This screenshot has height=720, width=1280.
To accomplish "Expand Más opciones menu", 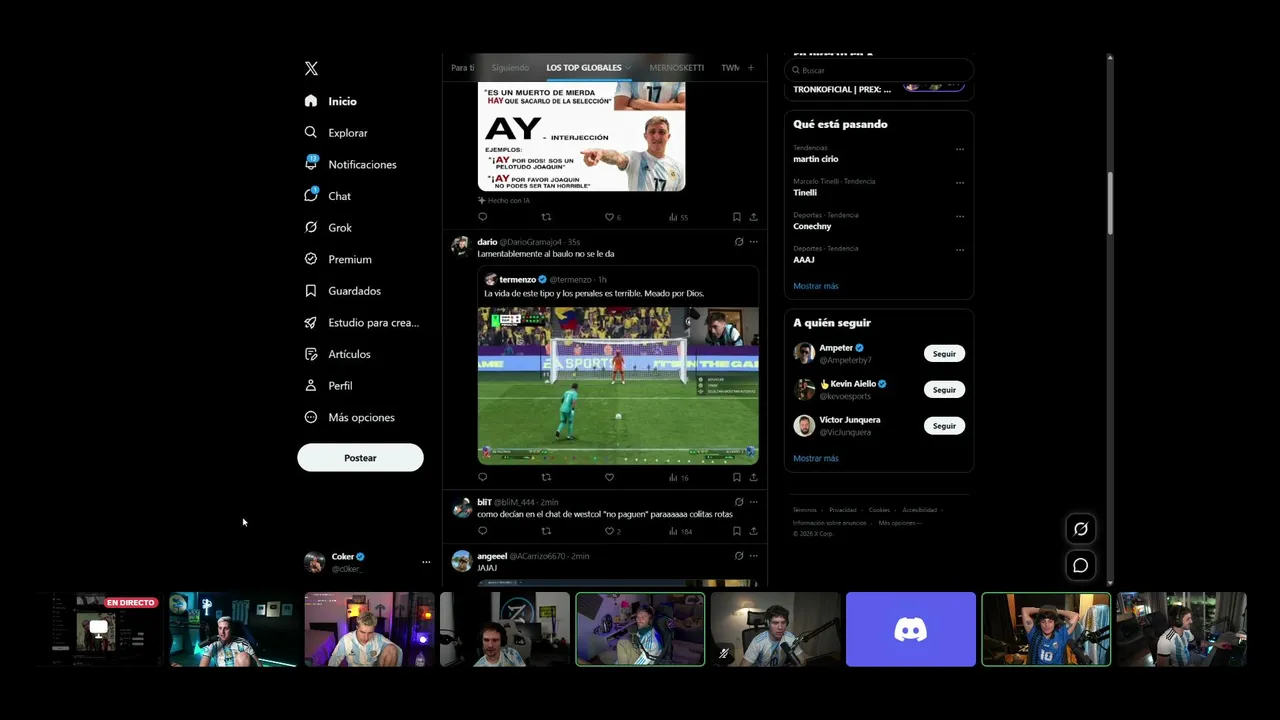I will tap(349, 417).
